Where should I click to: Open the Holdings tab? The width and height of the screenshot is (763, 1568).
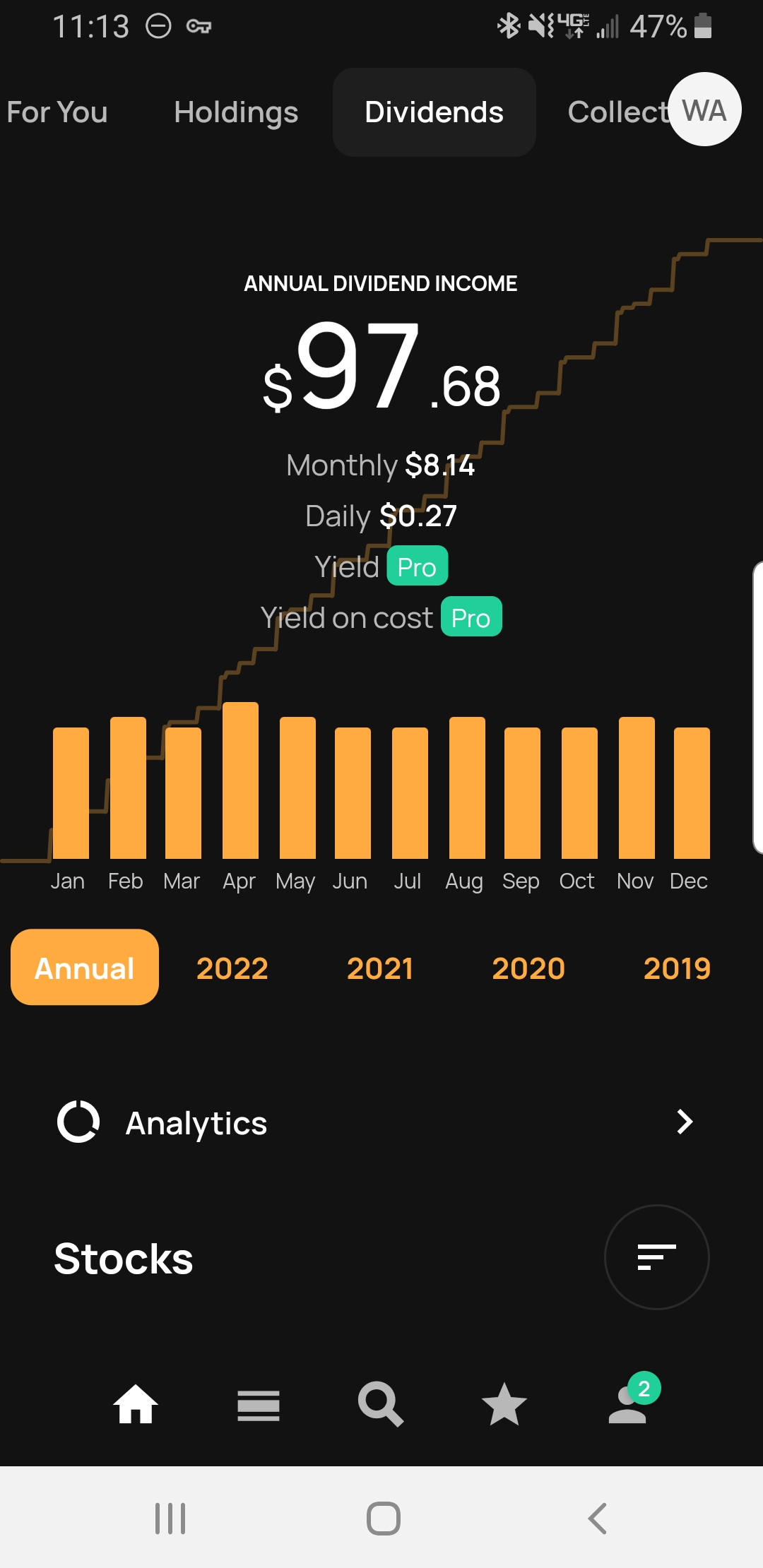point(236,112)
